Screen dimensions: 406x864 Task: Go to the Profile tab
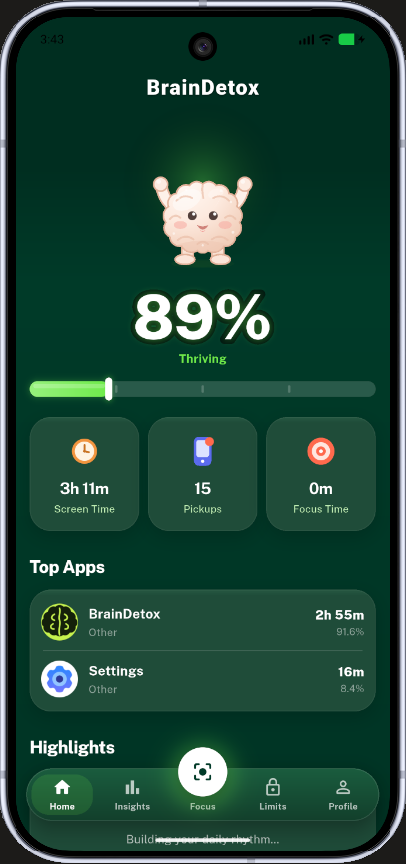[343, 795]
